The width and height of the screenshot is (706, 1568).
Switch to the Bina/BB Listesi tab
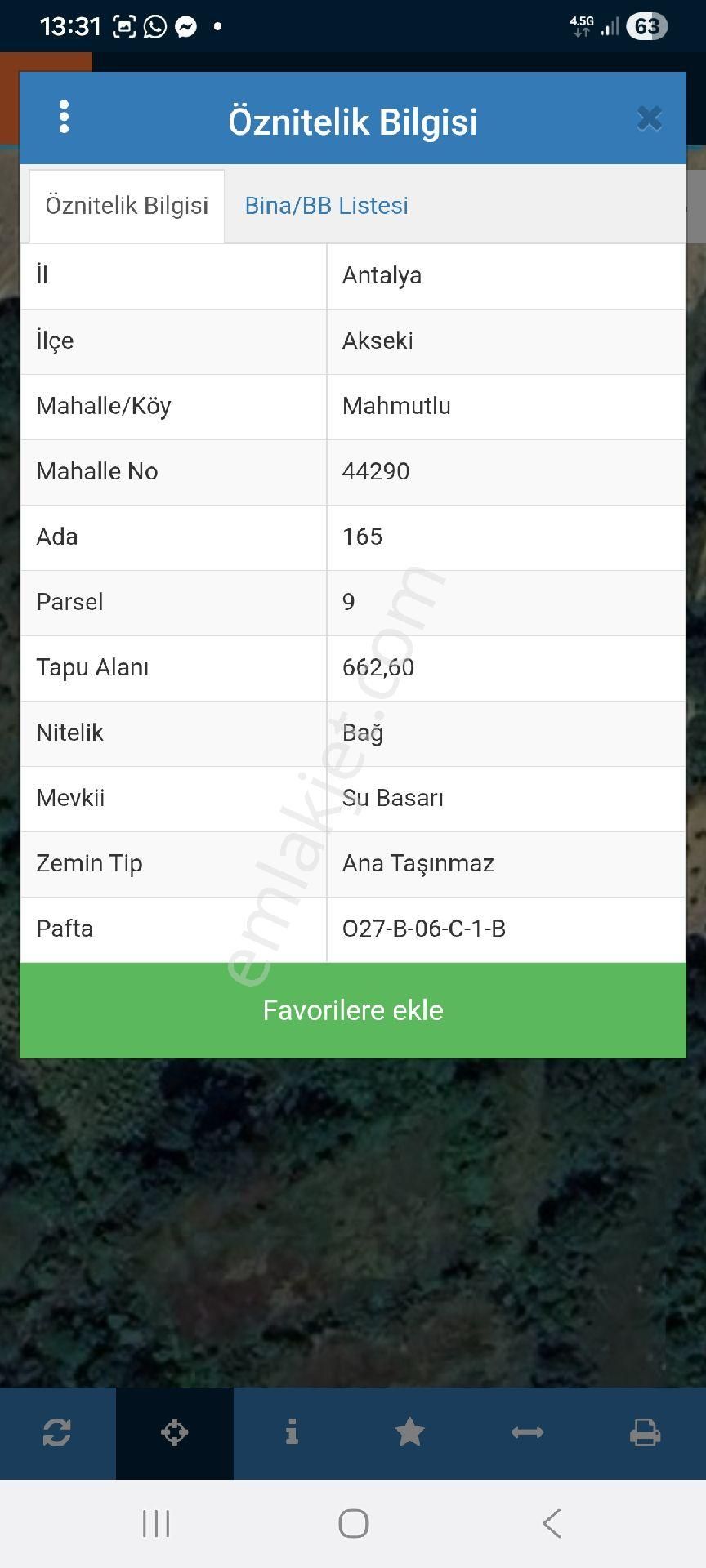pyautogui.click(x=326, y=206)
